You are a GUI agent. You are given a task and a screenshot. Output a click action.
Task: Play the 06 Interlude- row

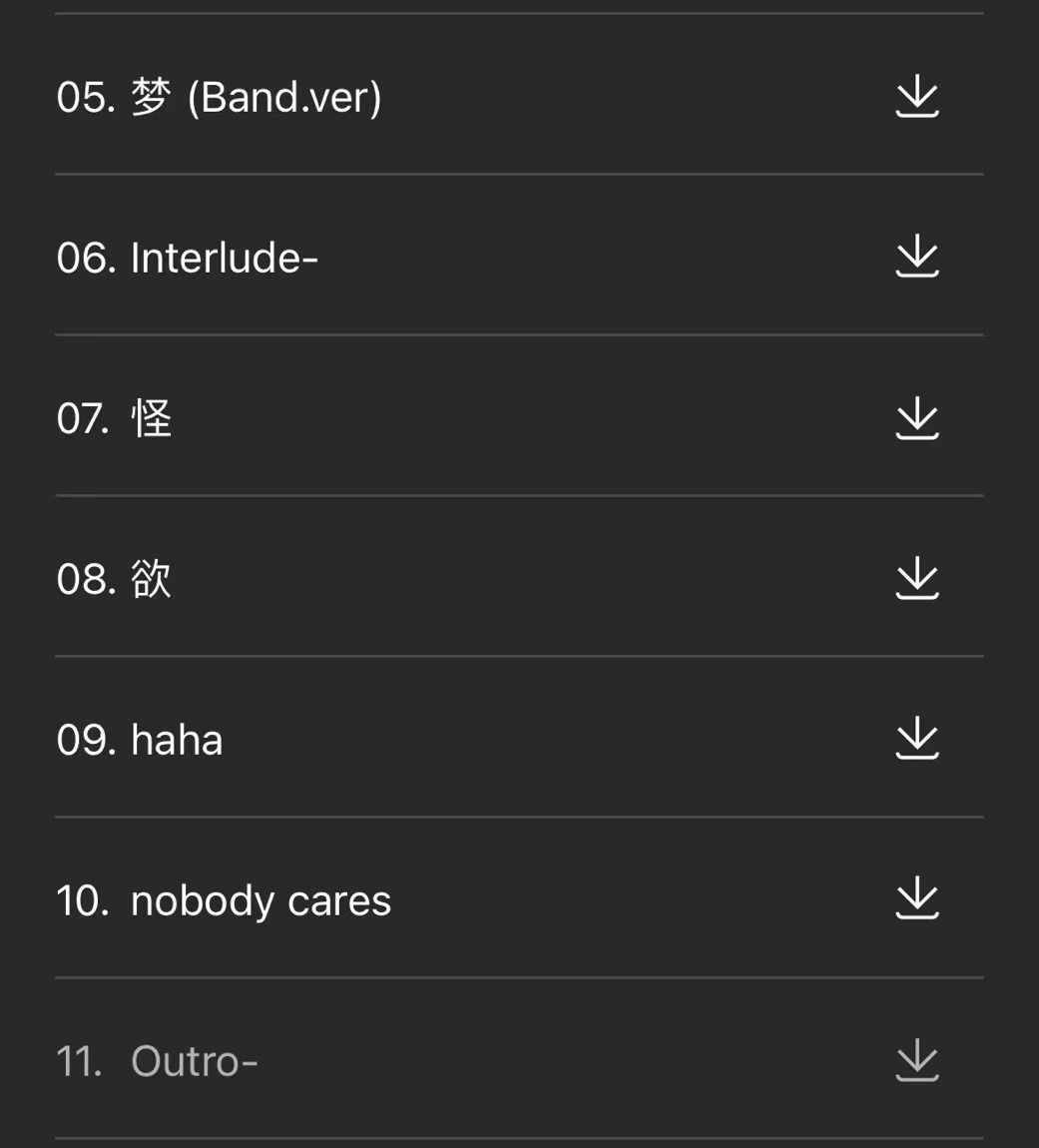[519, 255]
